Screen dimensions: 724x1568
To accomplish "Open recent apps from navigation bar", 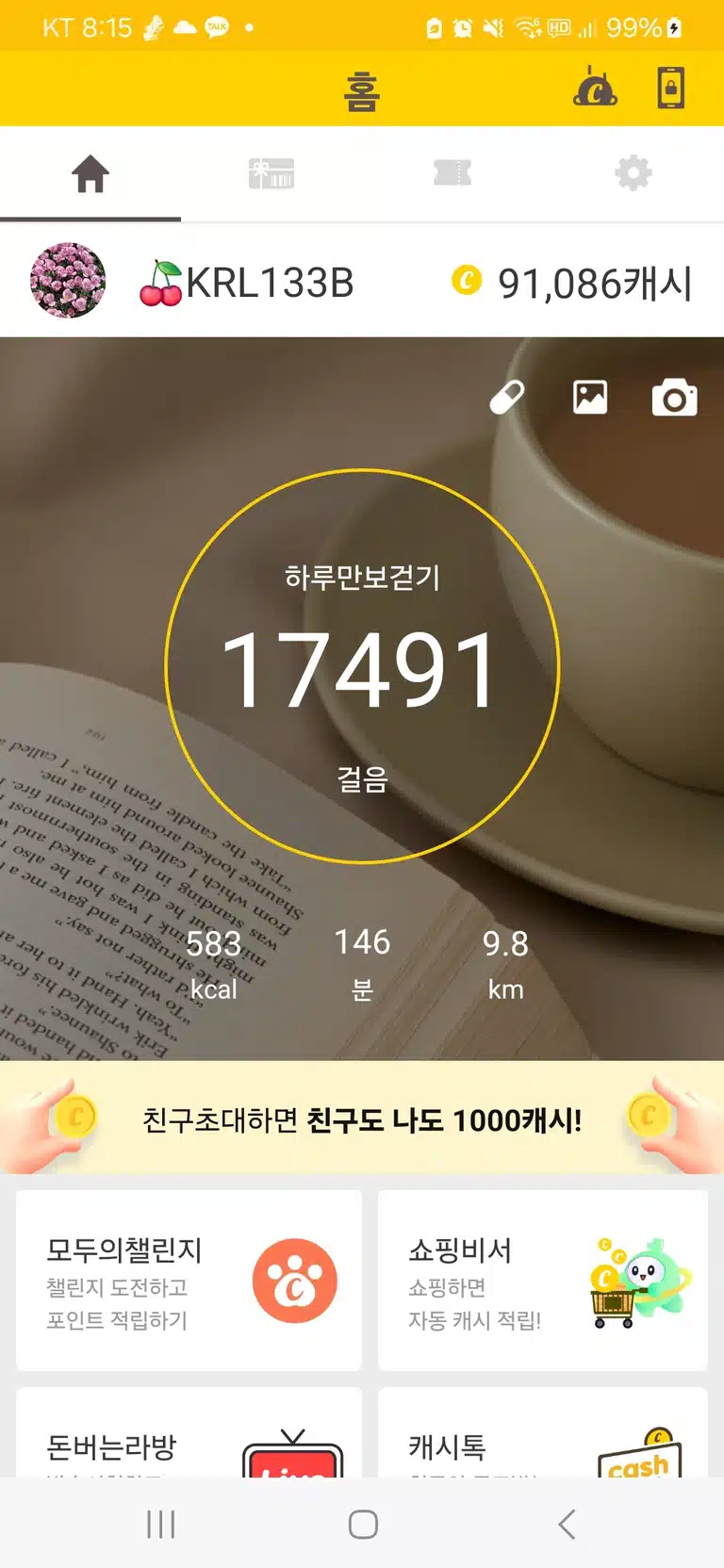I will tap(161, 1524).
